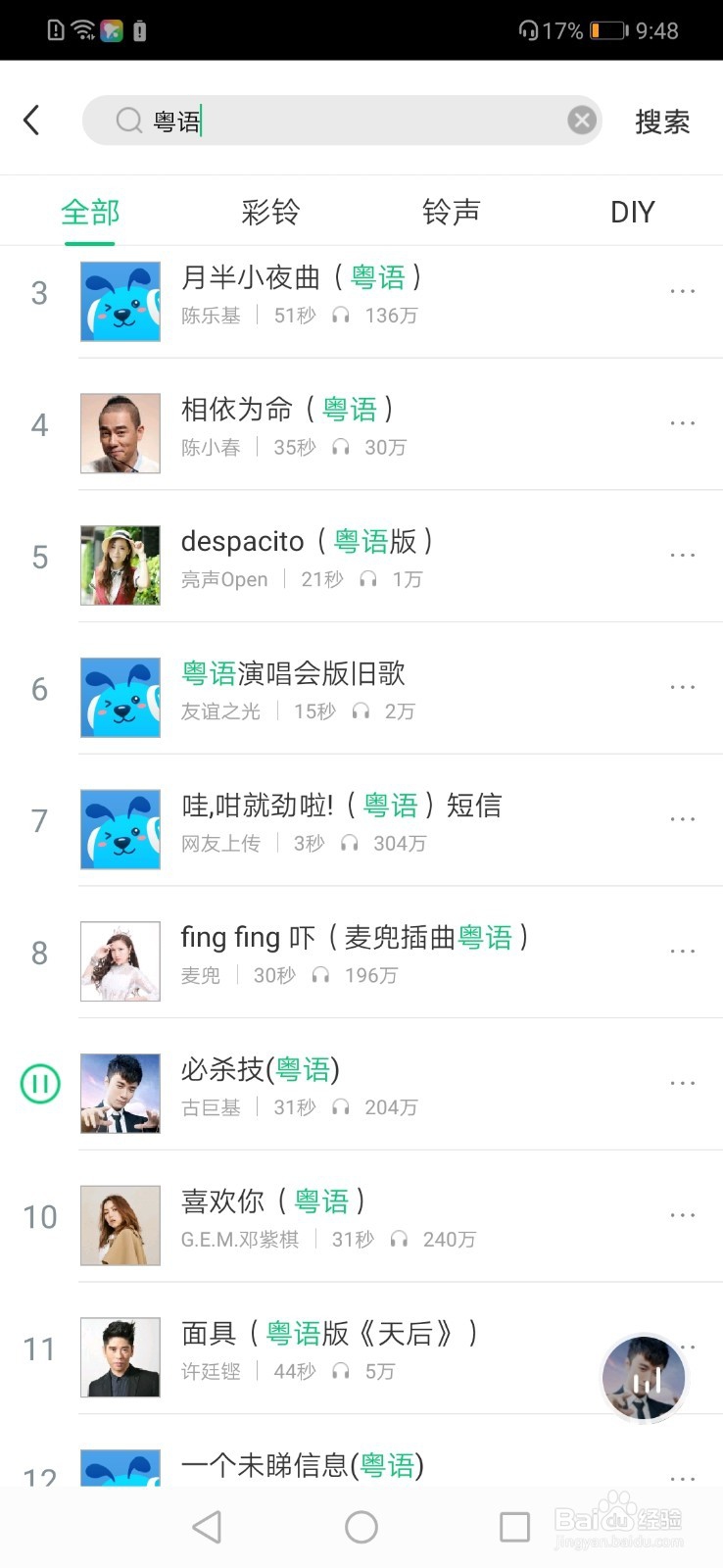This screenshot has width=723, height=1568.
Task: Open the 铃声 tab
Action: [449, 211]
